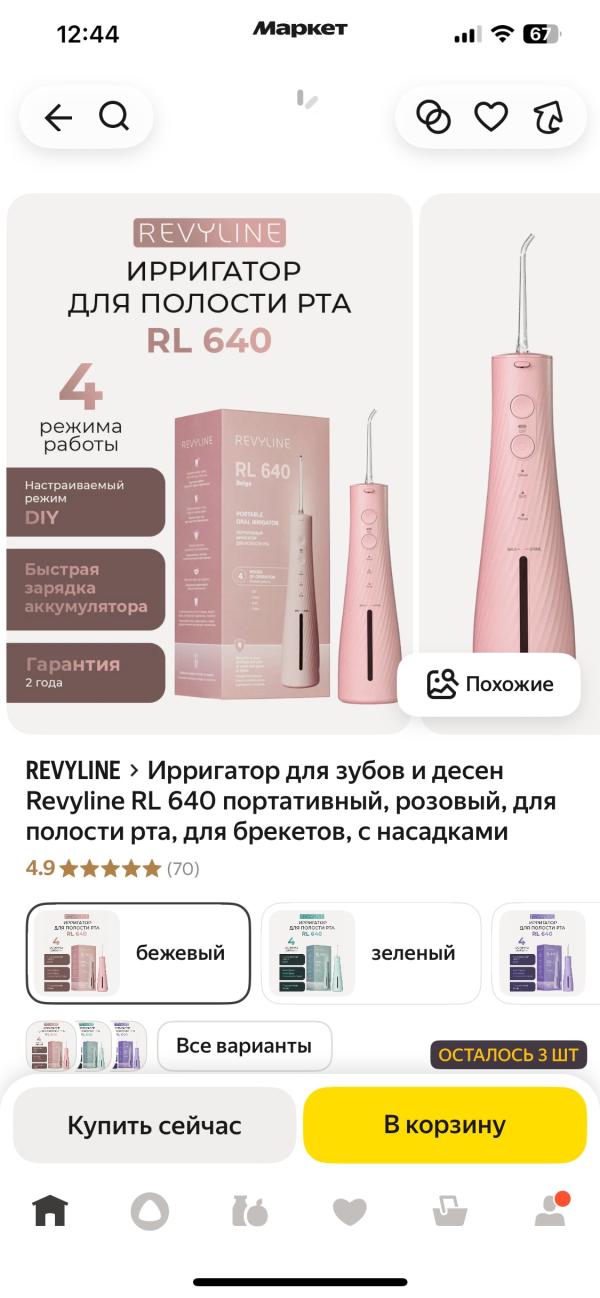Switch to the favorites tab
Viewport: 600px width, 1298px height.
click(x=349, y=1212)
